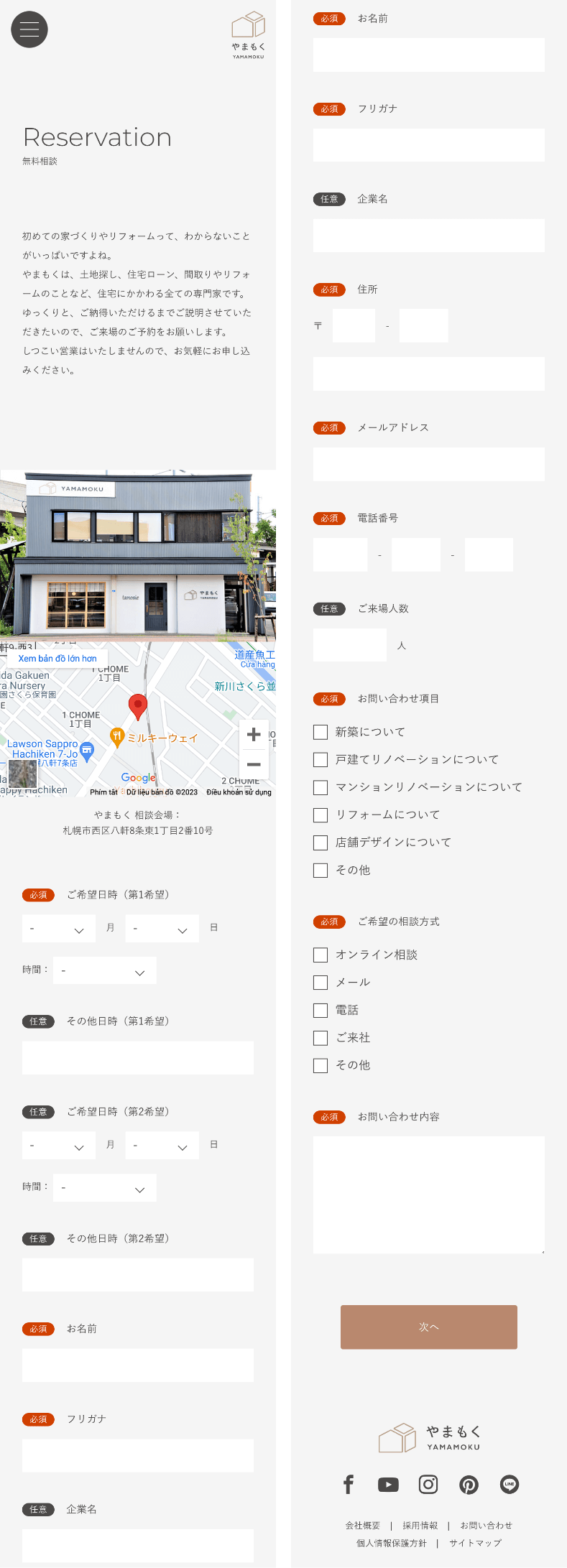This screenshot has height=1568, width=567.
Task: Tick the 店舗デザインについて checkbox
Action: (321, 843)
